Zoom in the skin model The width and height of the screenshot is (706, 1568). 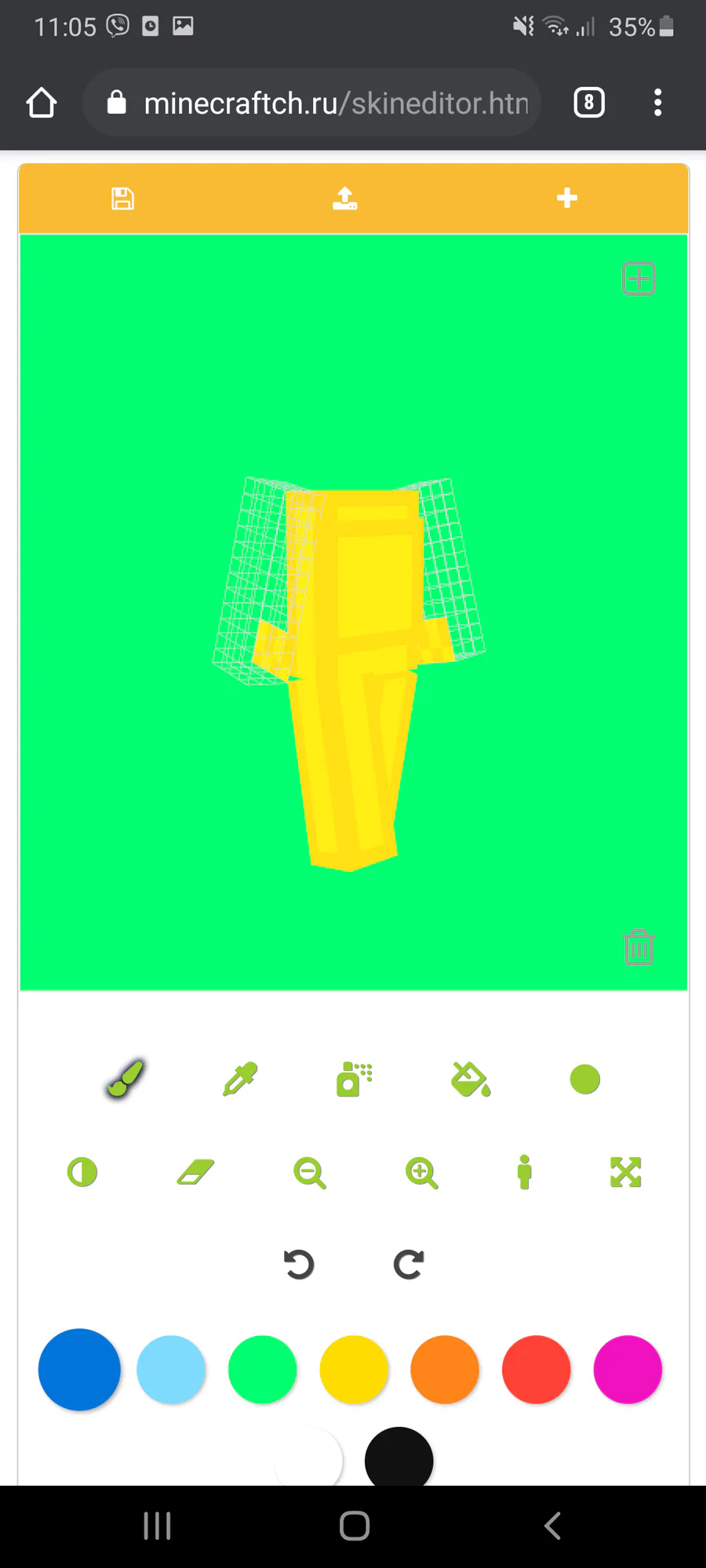click(x=421, y=1173)
